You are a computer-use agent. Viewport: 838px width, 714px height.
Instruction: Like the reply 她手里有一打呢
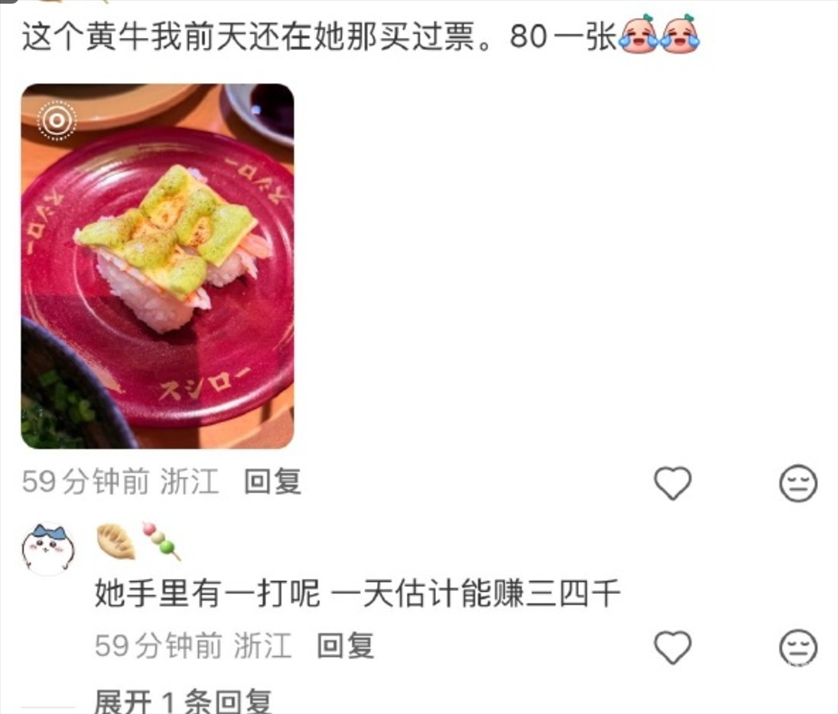coord(672,647)
